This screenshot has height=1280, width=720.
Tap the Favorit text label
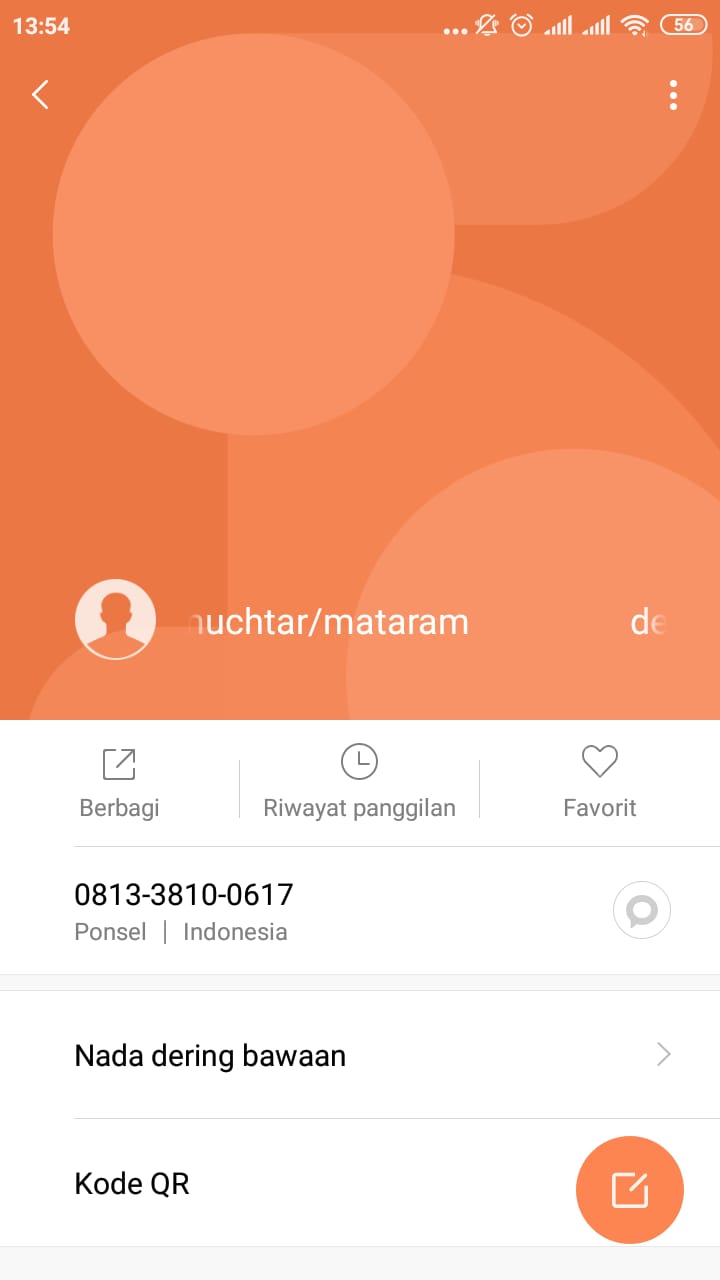600,807
